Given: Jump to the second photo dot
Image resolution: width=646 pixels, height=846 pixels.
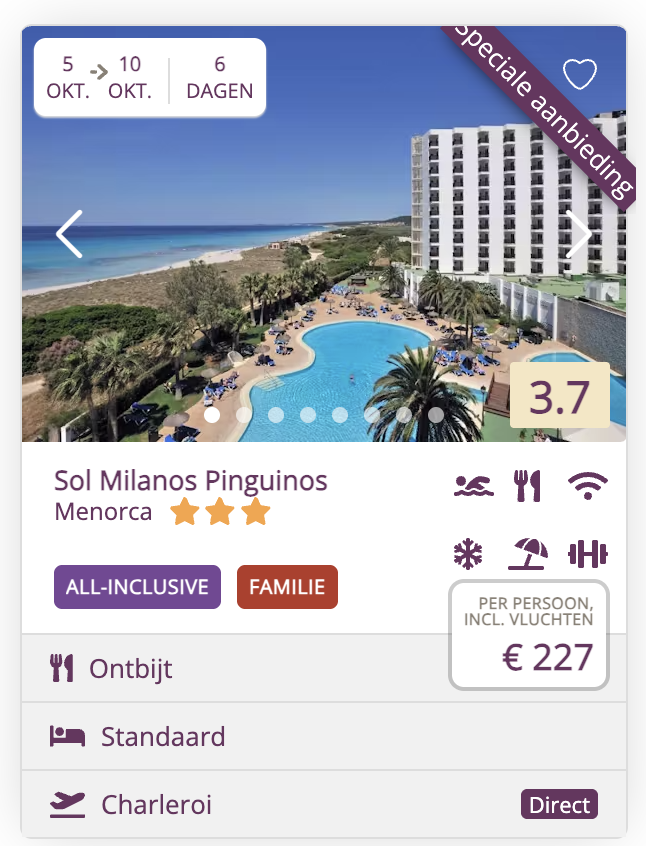Looking at the screenshot, I should pyautogui.click(x=244, y=414).
